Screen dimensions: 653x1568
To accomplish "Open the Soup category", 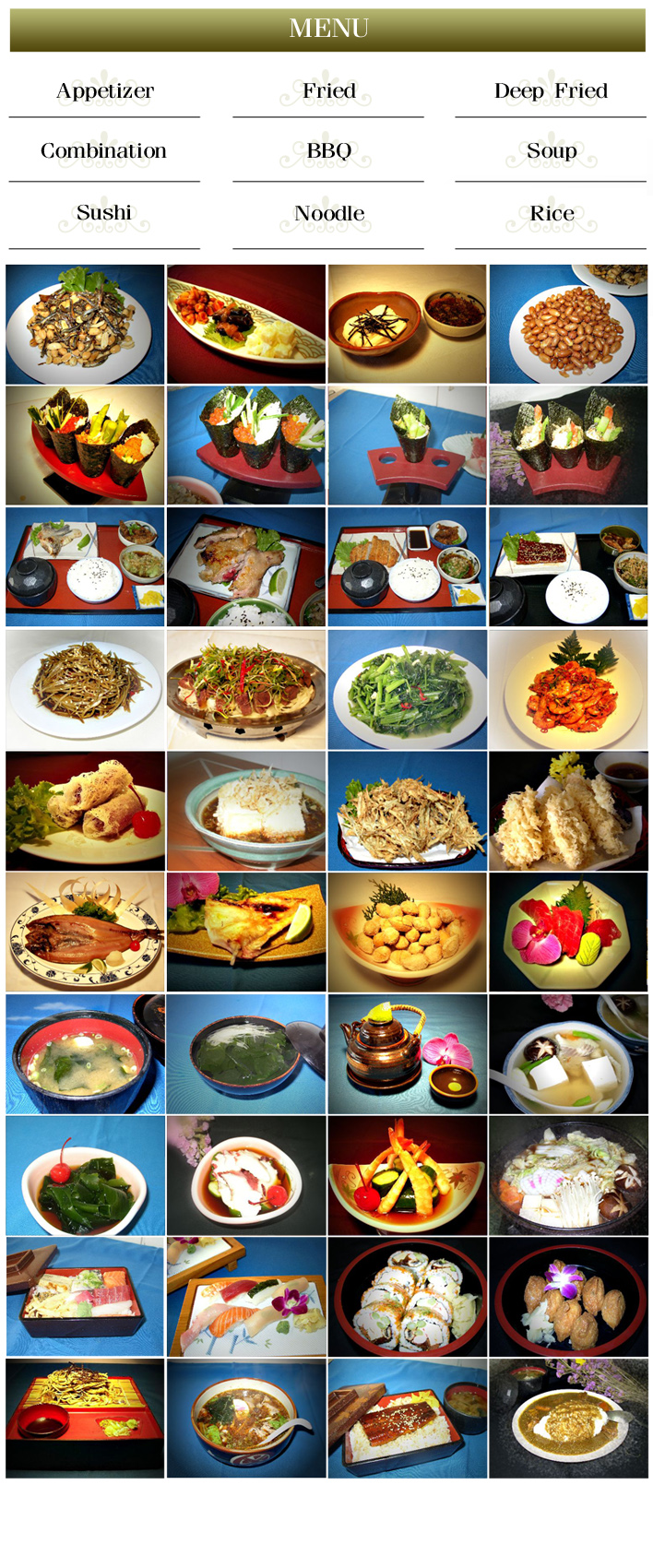I will pyautogui.click(x=551, y=150).
